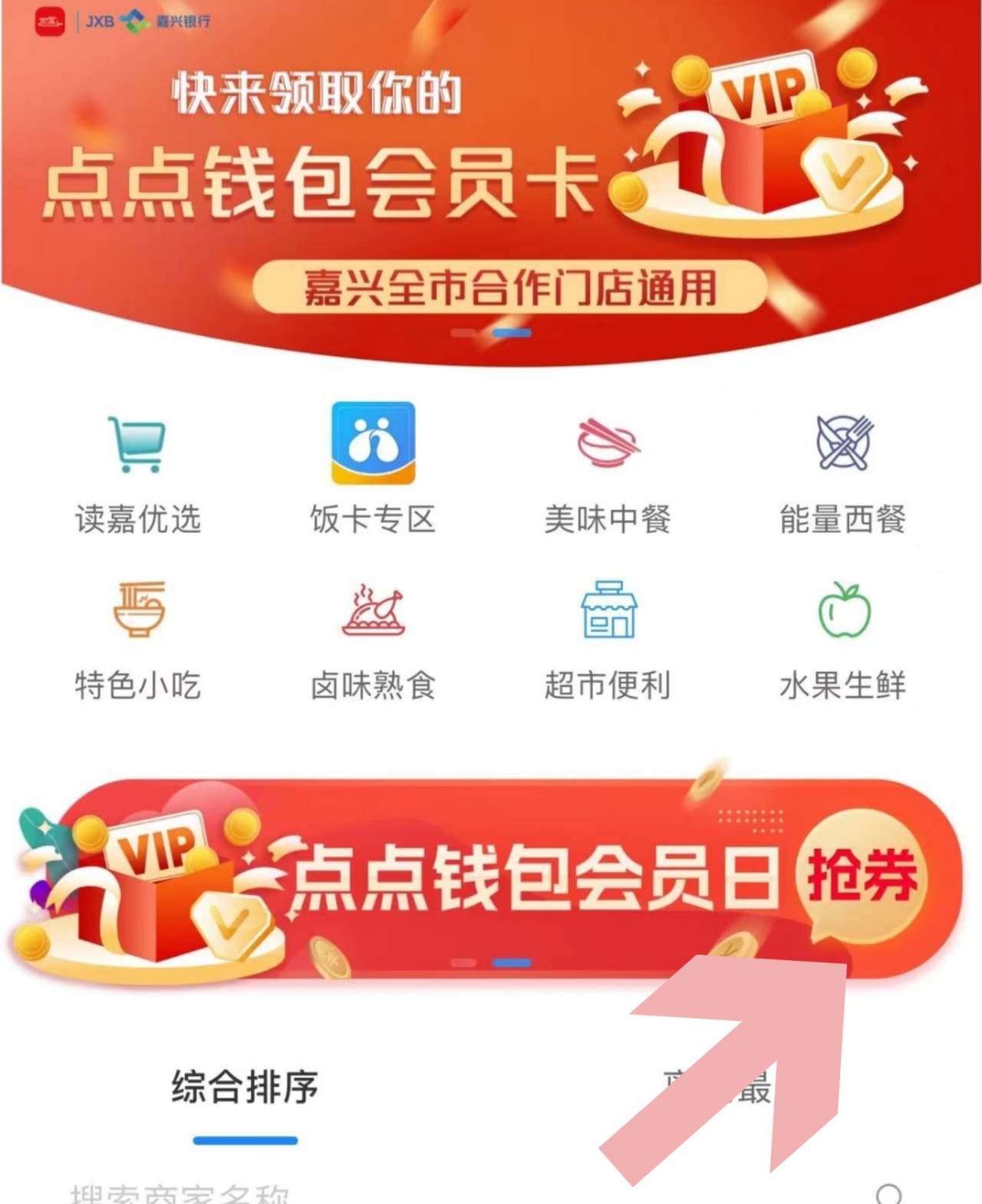
Task: Open 读嘉优选 category
Action: [137, 472]
